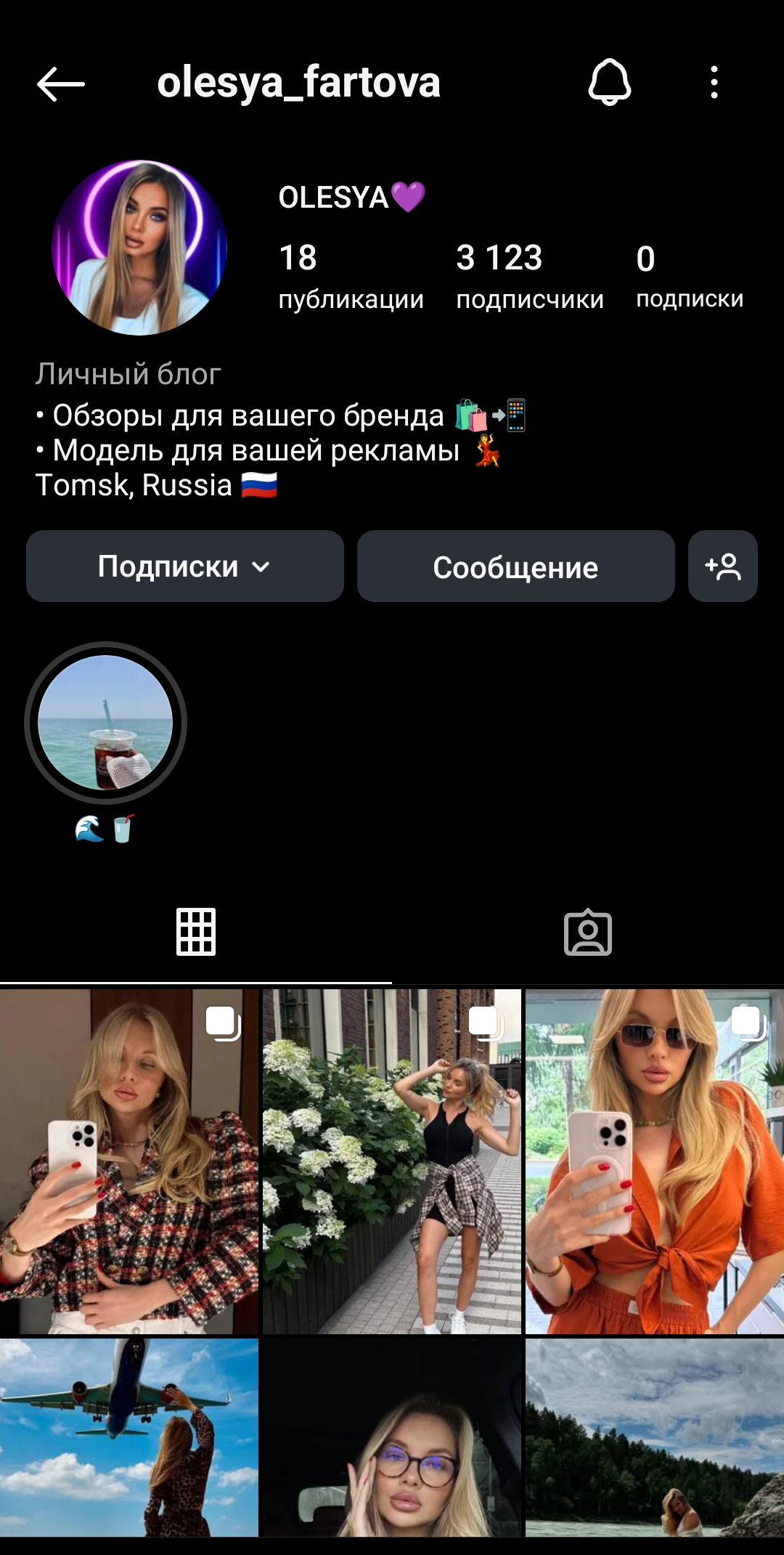Expand following options via arrow on Подписки
Screen dimensions: 784x1555
click(261, 568)
